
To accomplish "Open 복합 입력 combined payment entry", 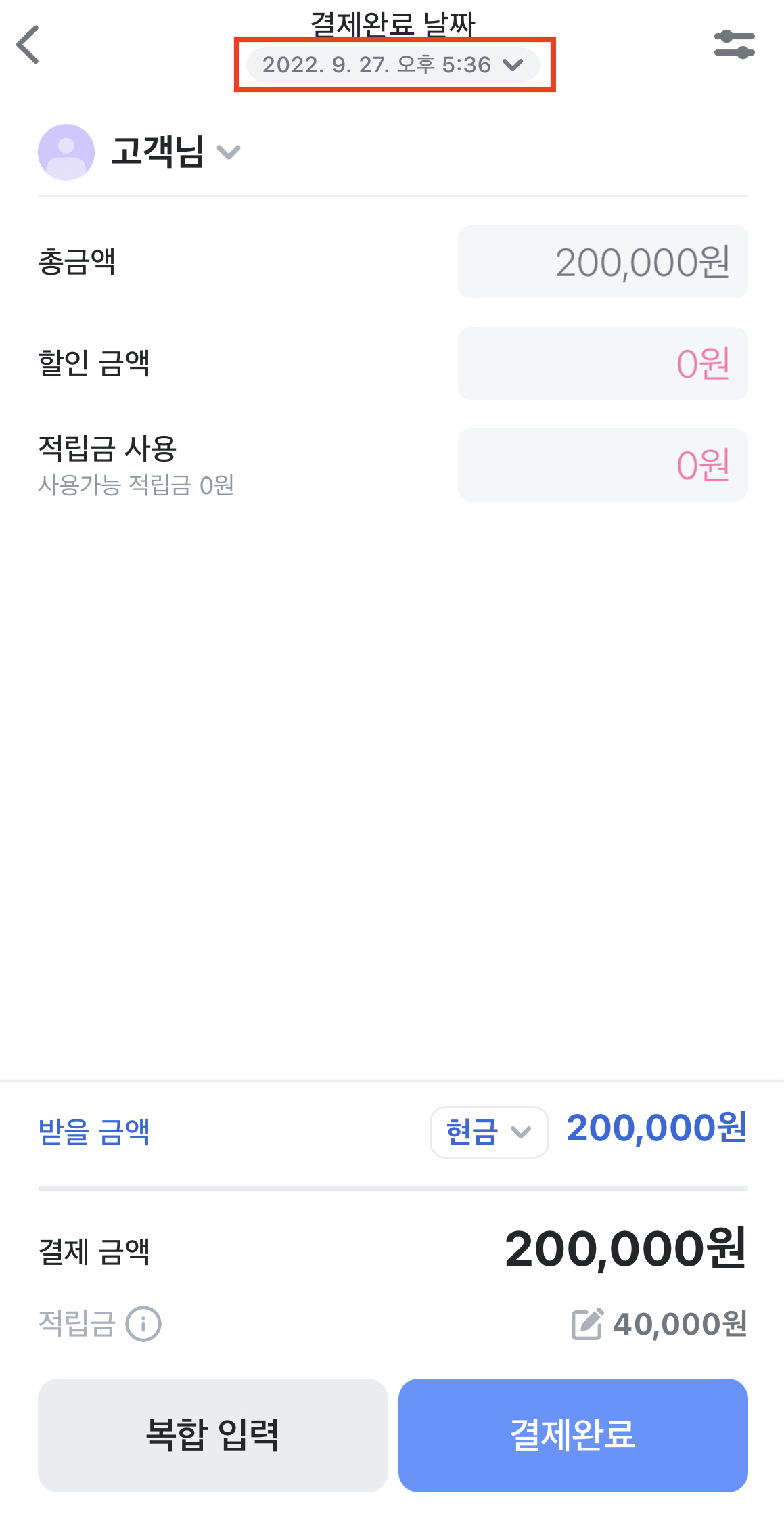I will 212,1435.
